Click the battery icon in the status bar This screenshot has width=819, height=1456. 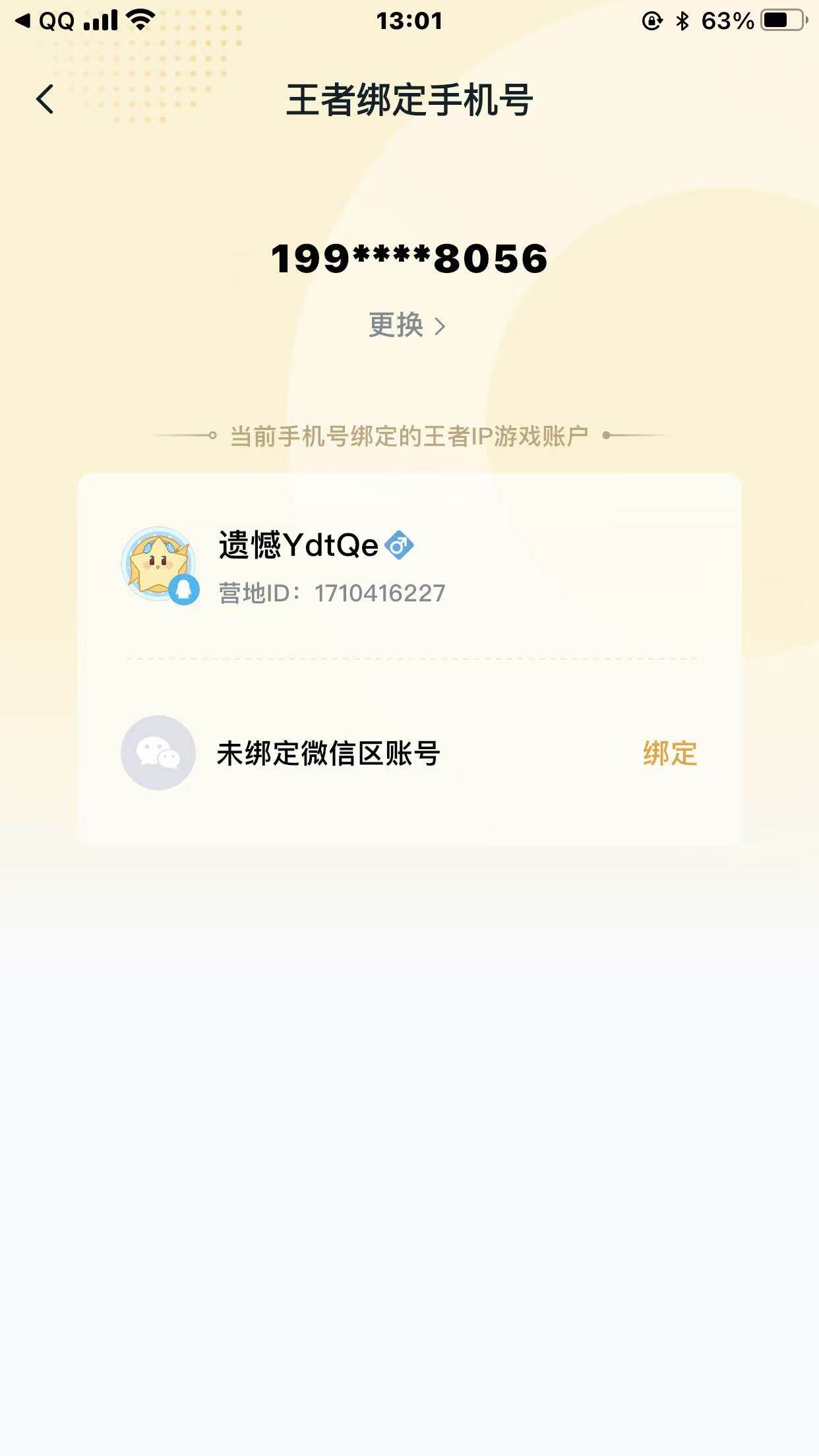[781, 20]
